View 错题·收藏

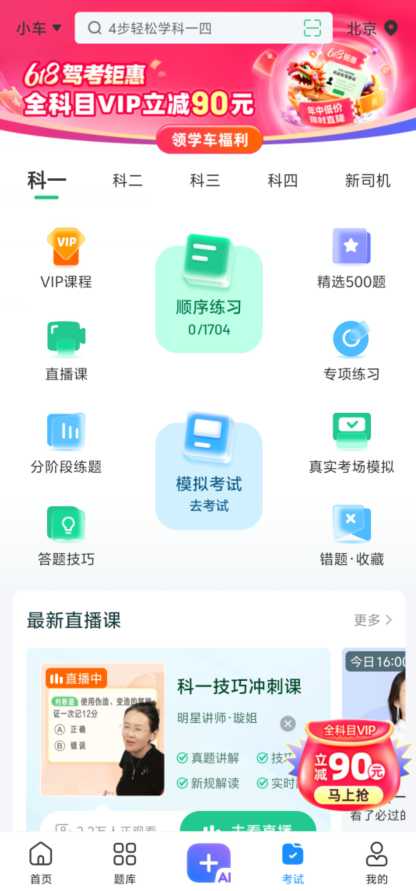pos(351,535)
